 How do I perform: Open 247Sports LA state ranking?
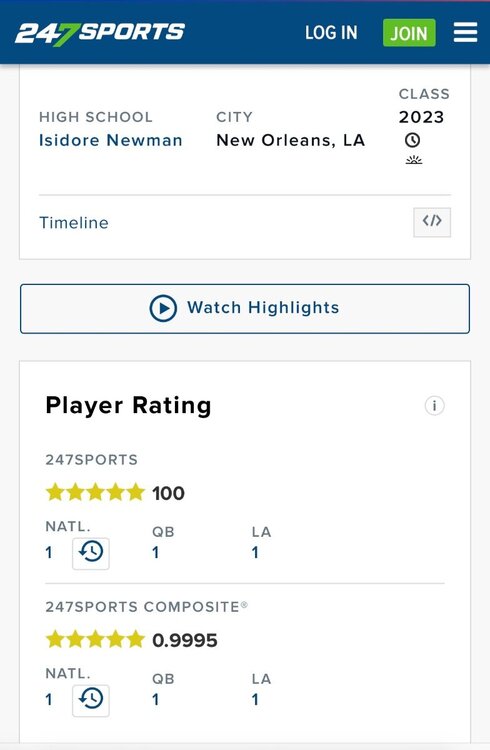click(x=255, y=552)
